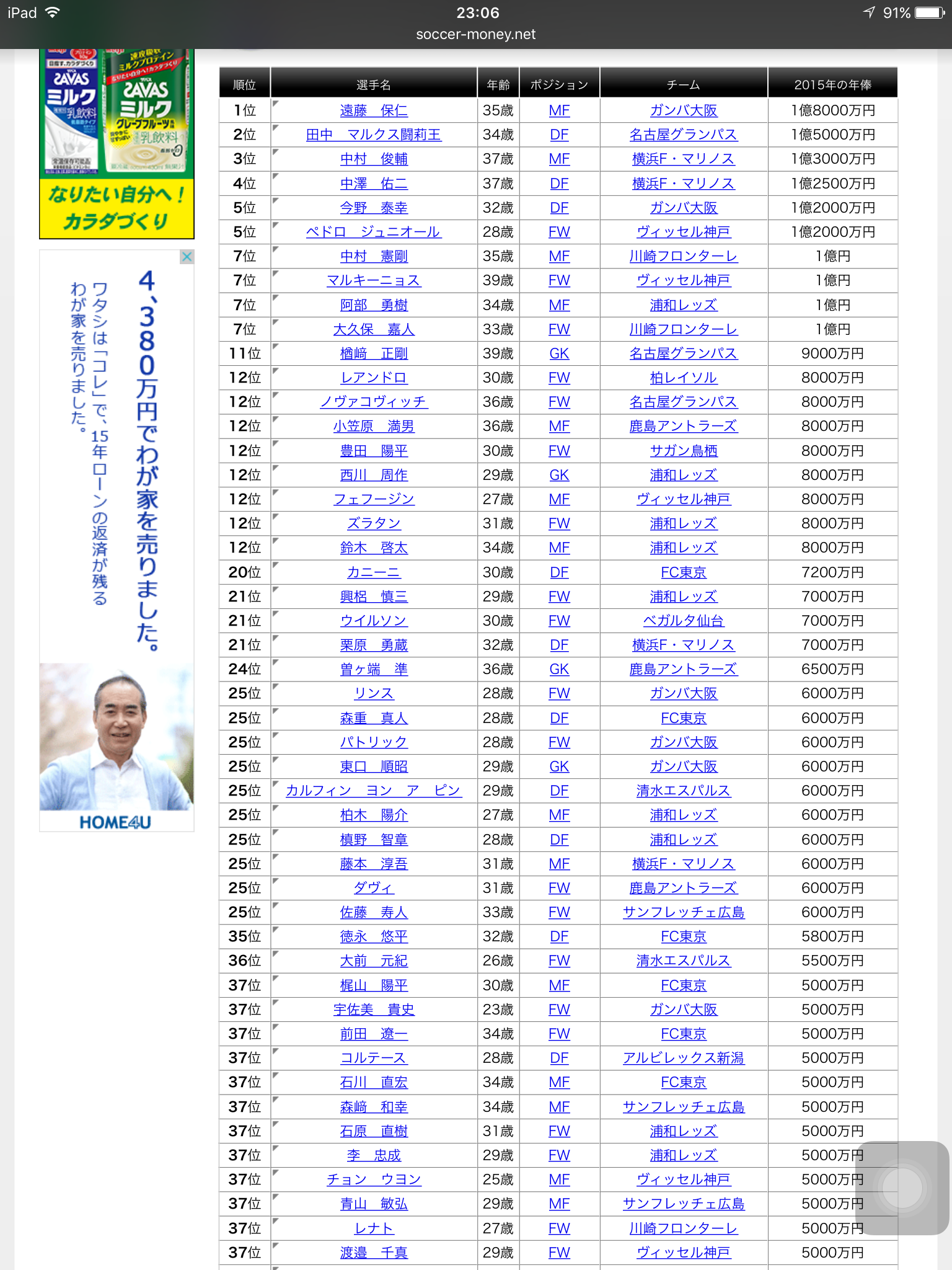This screenshot has width=952, height=1270.
Task: Tap the GK position link for 曽ヶ端 準
Action: 559,669
